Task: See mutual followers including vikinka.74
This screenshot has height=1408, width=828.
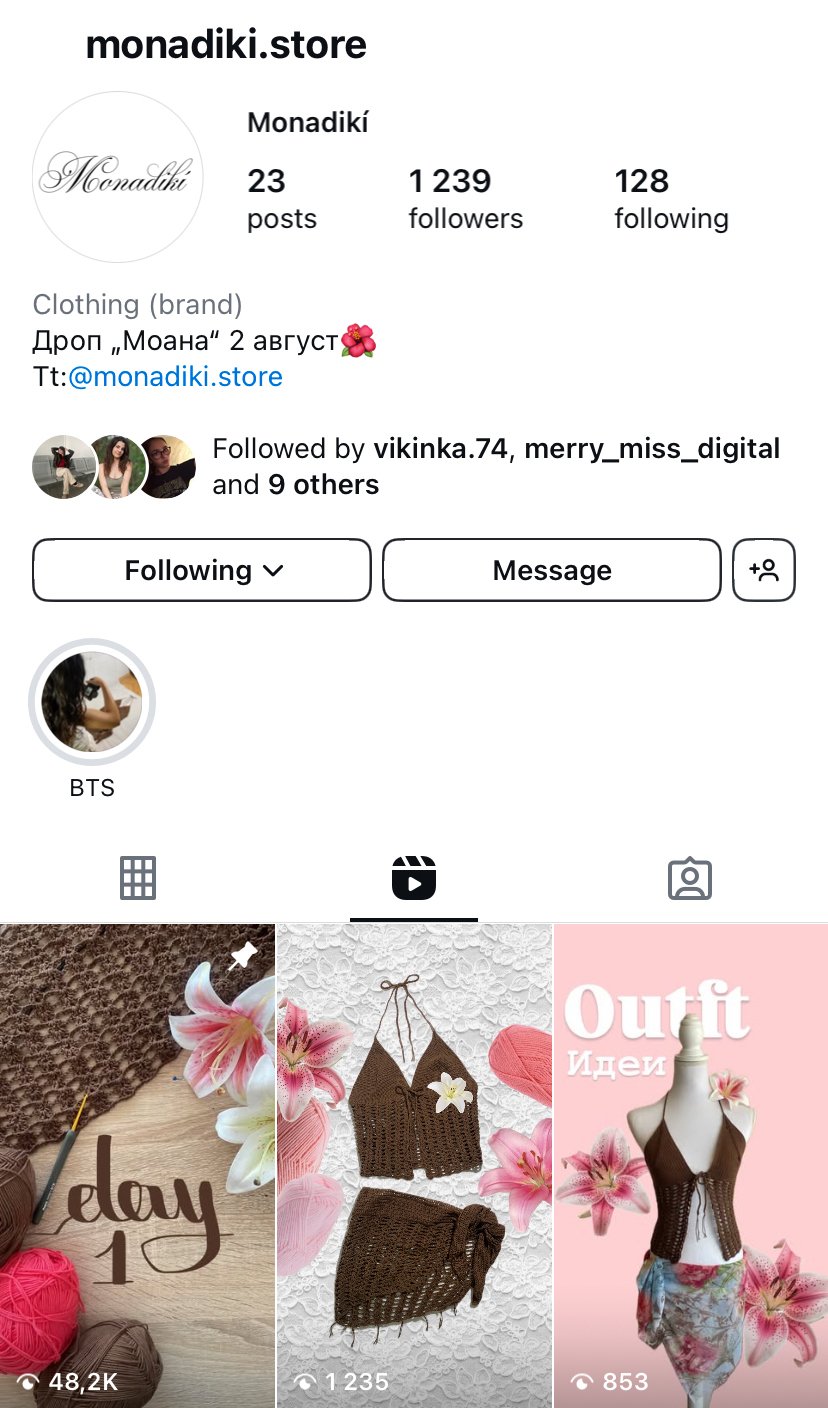Action: (x=495, y=466)
